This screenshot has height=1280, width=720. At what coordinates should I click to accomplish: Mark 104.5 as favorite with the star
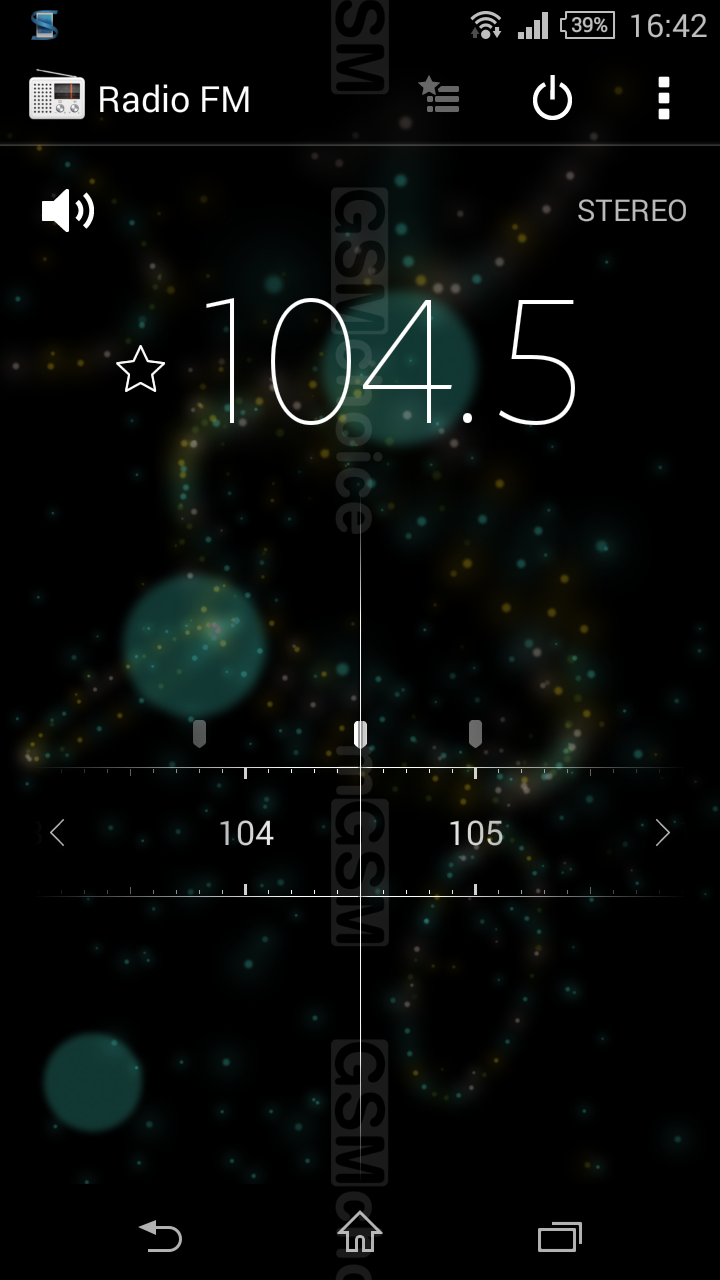140,369
